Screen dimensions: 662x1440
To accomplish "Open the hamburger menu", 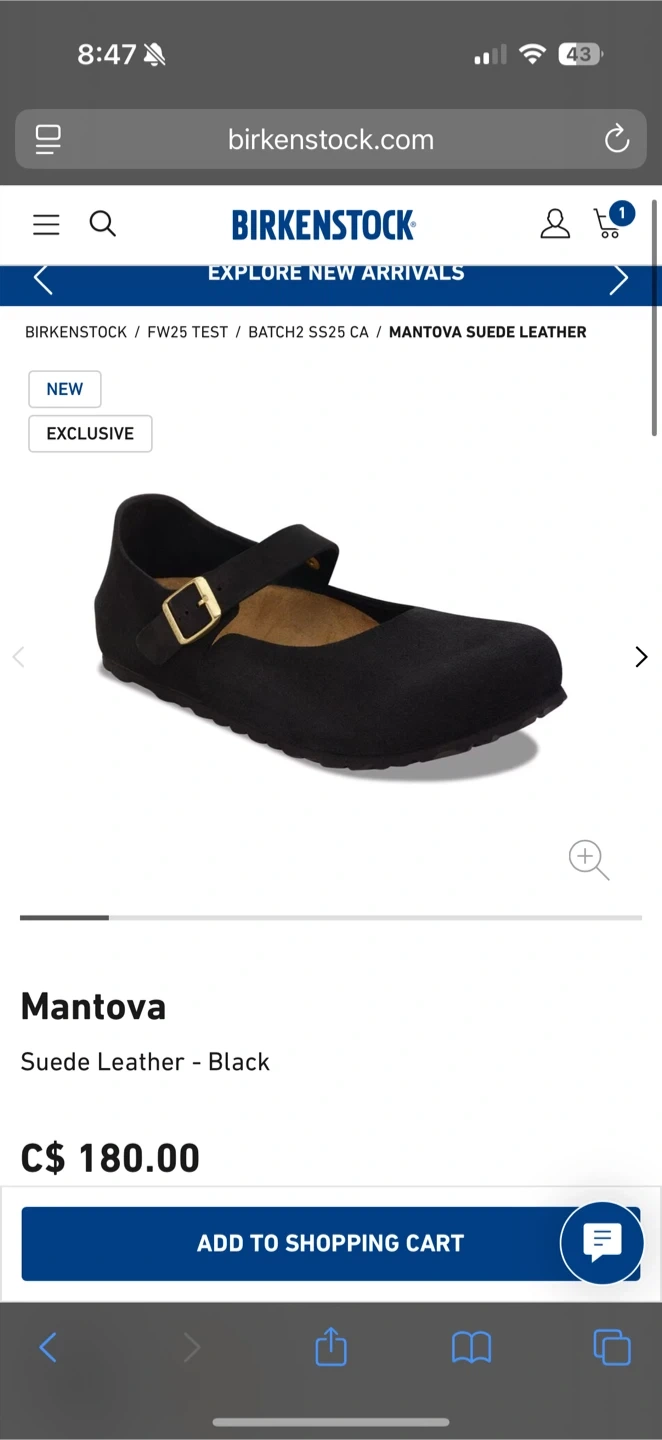I will point(46,224).
